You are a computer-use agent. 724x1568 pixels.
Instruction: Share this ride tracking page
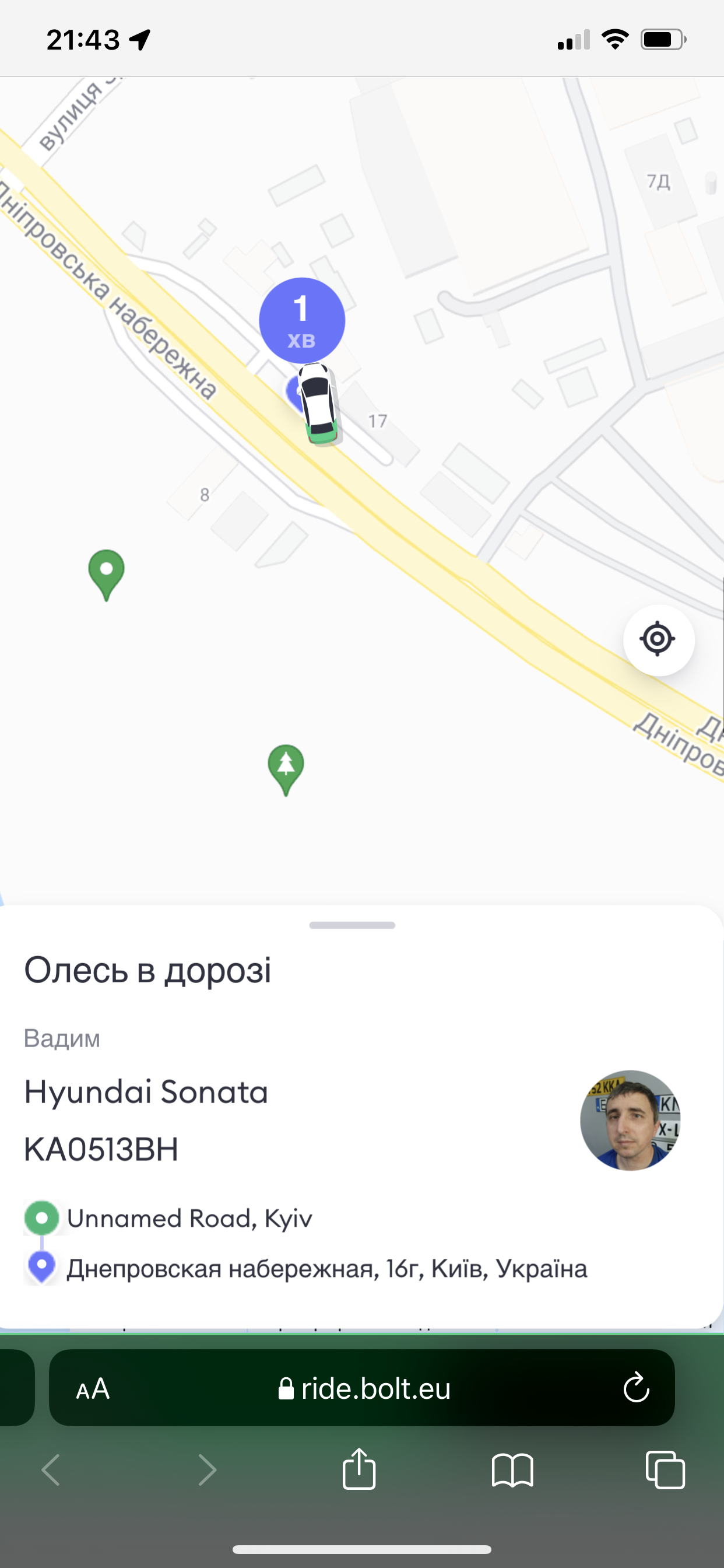coord(359,1470)
